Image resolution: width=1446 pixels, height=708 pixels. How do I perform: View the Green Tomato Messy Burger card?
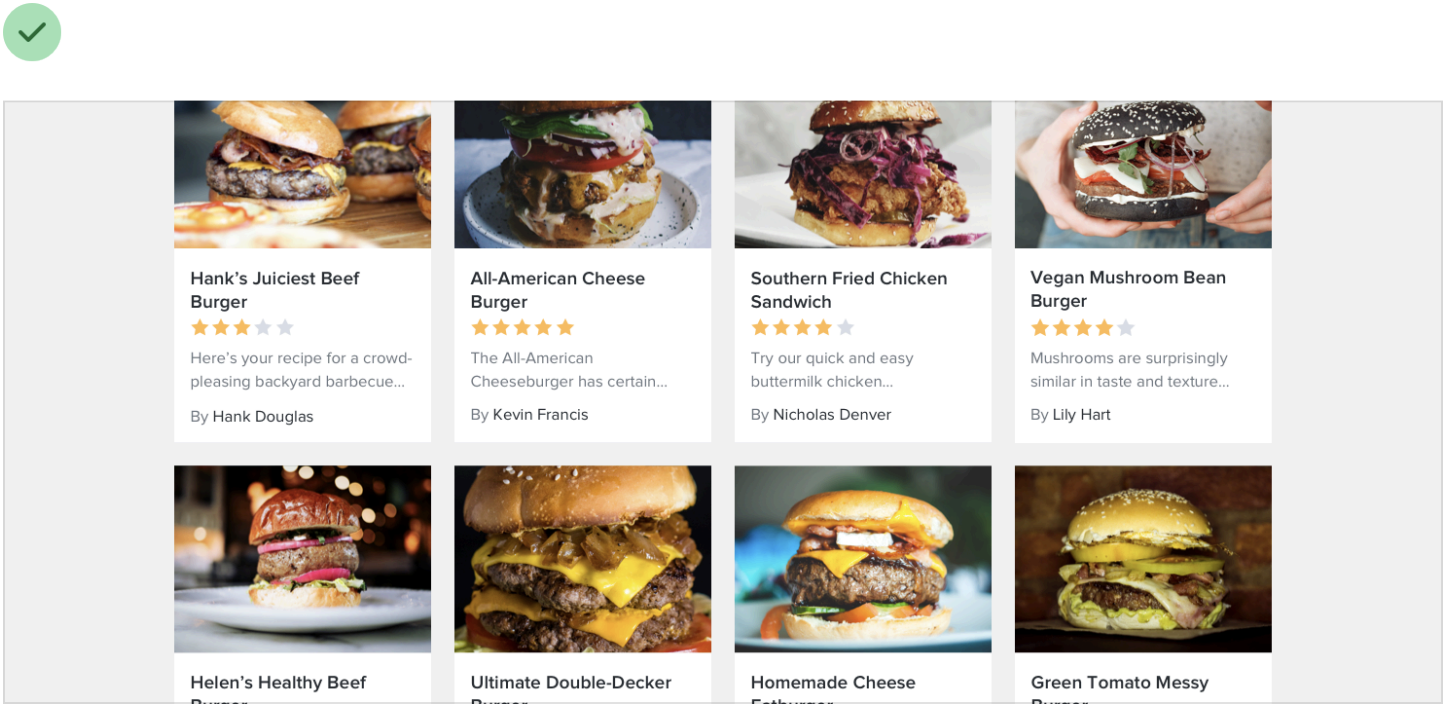click(x=1142, y=560)
